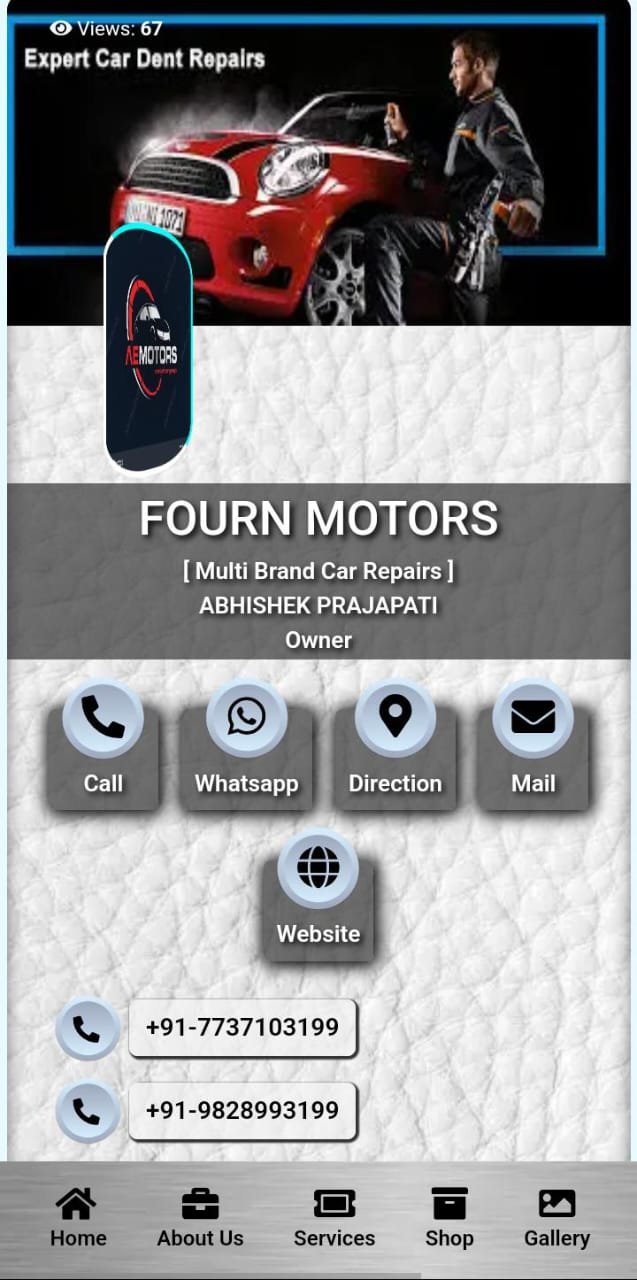Dial +91-9828993199
Screen dimensions: 637x1280
[242, 1110]
